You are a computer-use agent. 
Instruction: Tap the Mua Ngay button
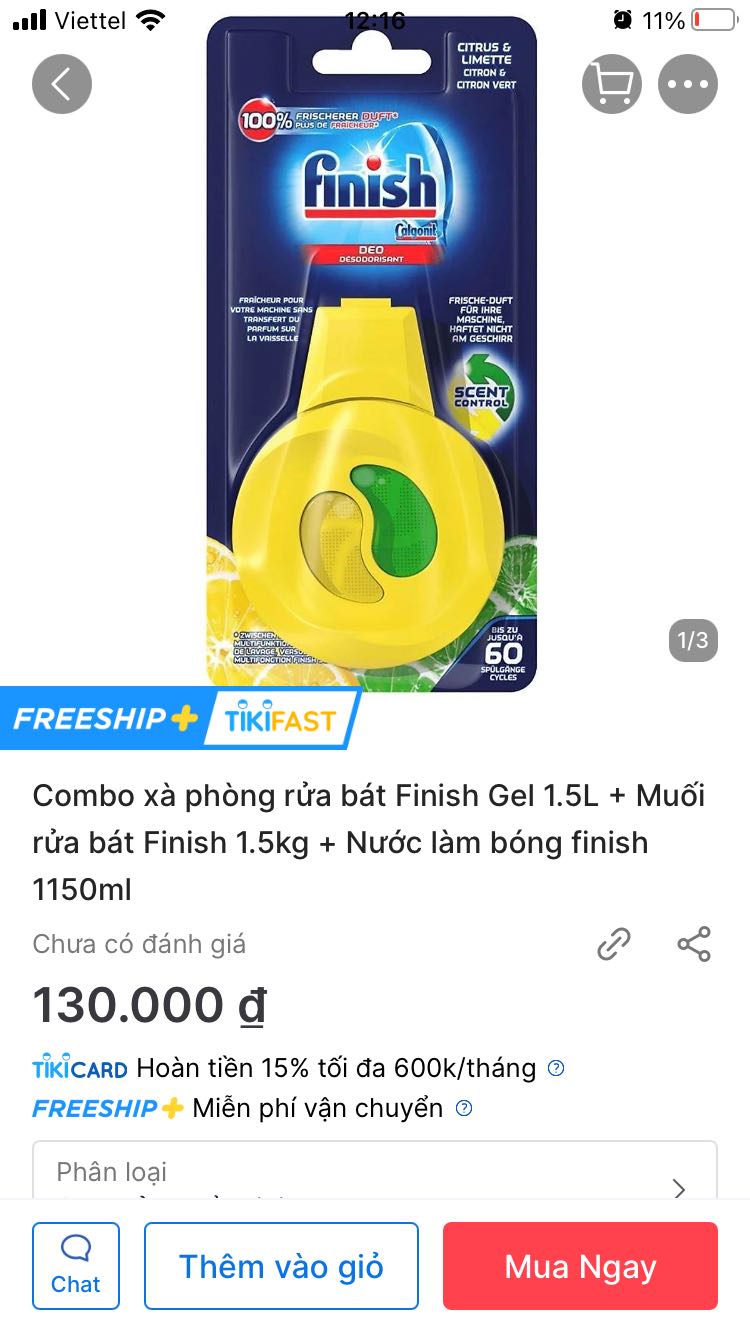click(580, 1265)
